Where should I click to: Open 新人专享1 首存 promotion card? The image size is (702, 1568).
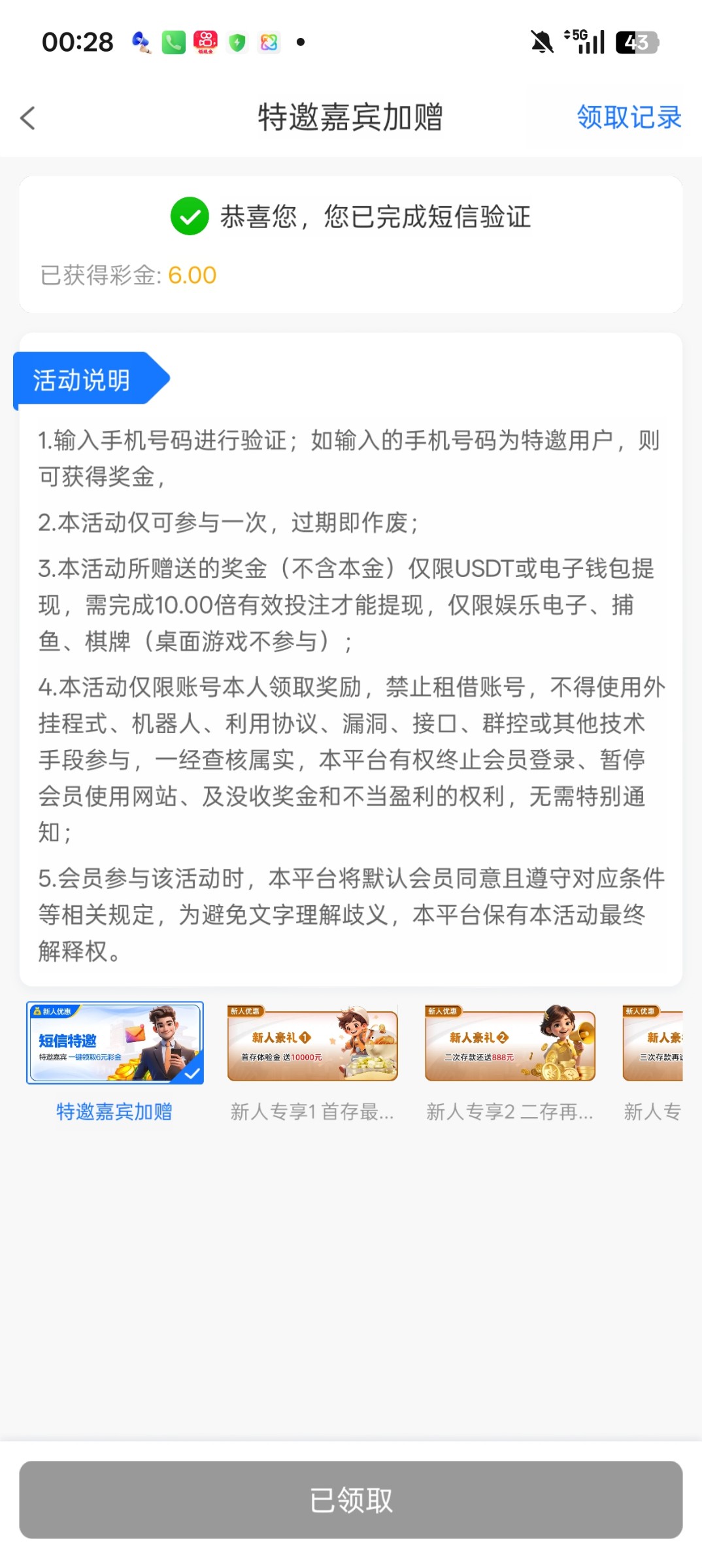point(312,1043)
